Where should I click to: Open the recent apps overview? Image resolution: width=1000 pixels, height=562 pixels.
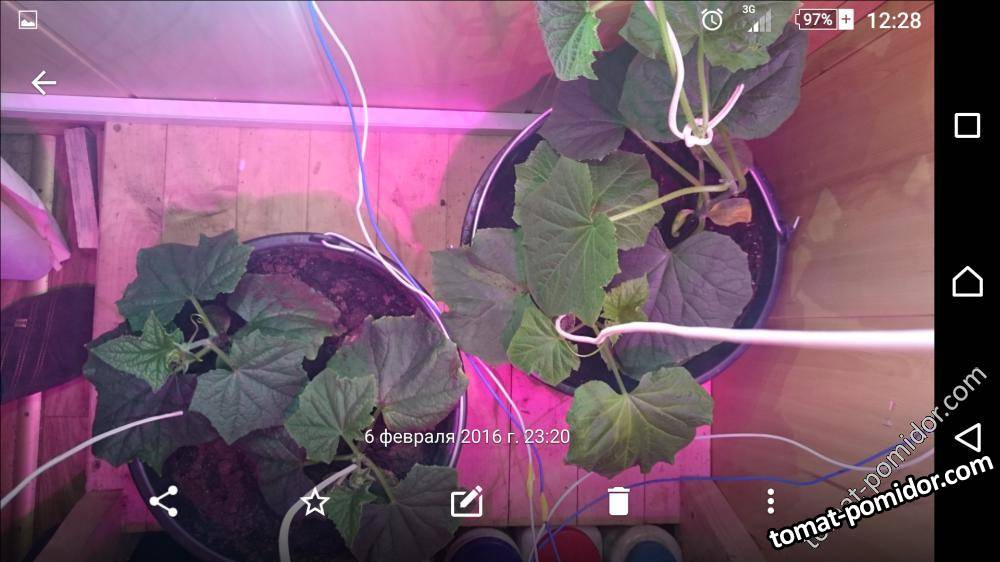click(967, 125)
